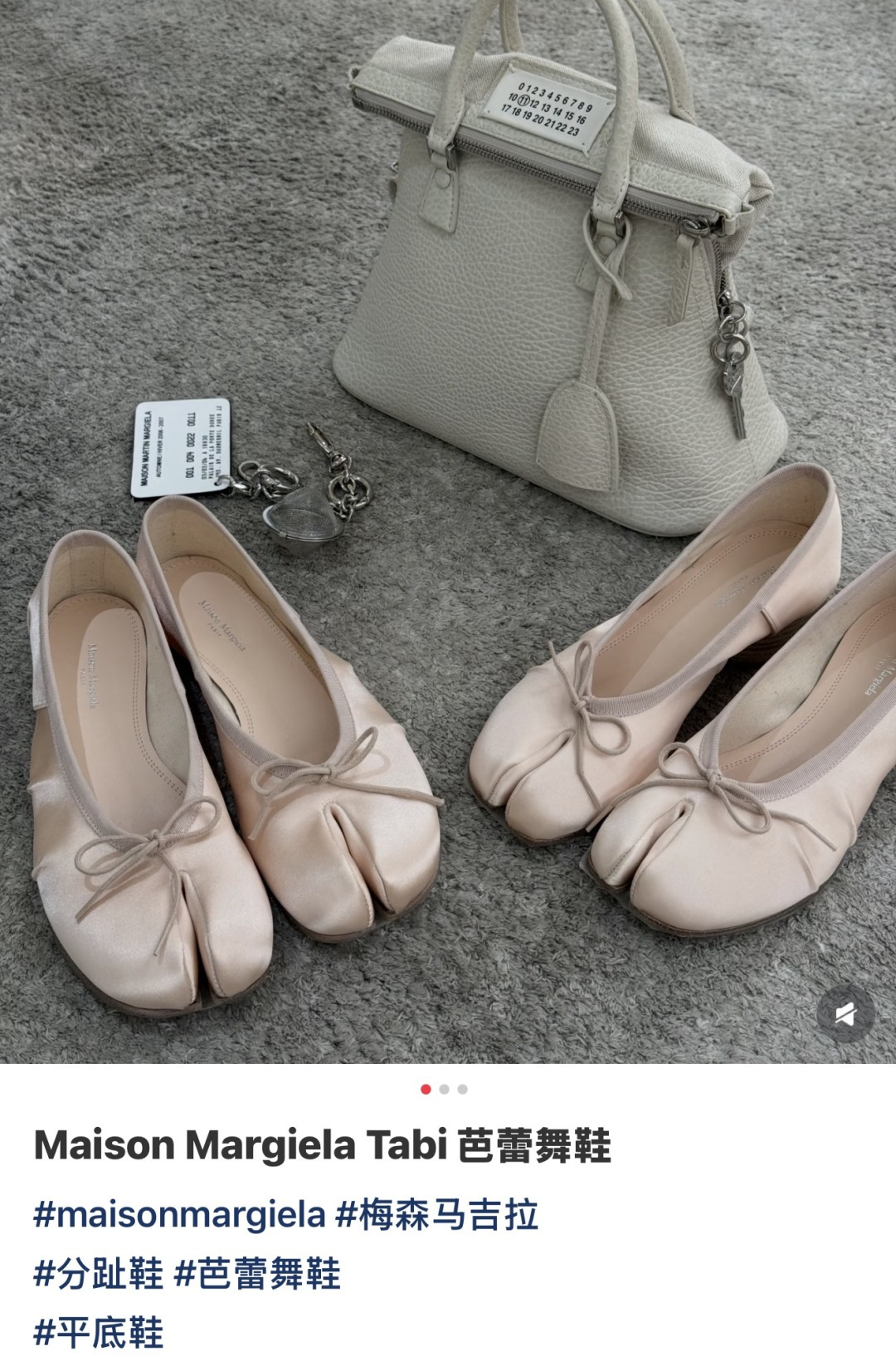Open the #分趾鞋 hashtag link
The image size is (896, 1366).
[x=98, y=1273]
